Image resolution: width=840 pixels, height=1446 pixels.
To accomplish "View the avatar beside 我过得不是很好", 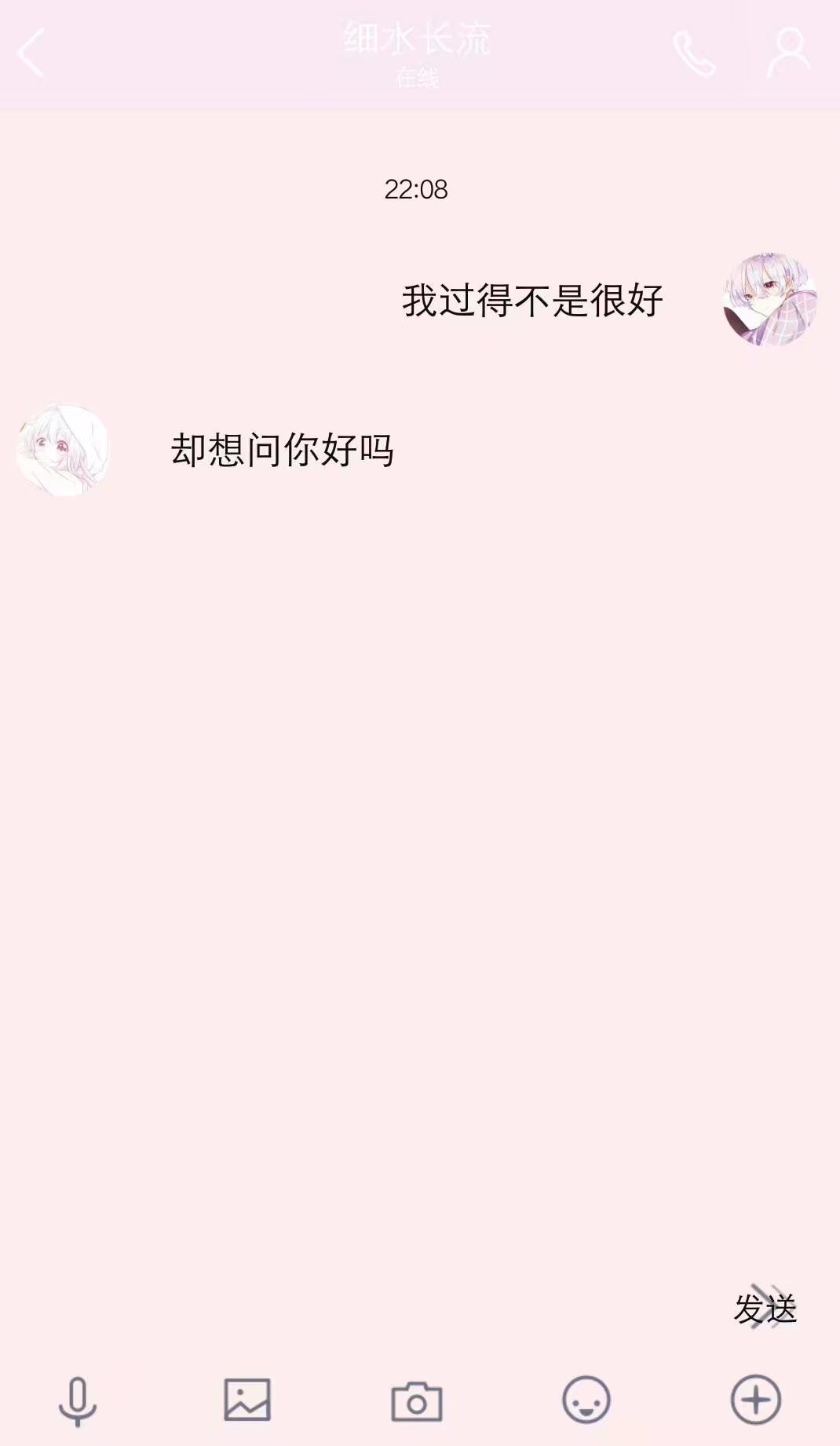I will (x=769, y=300).
